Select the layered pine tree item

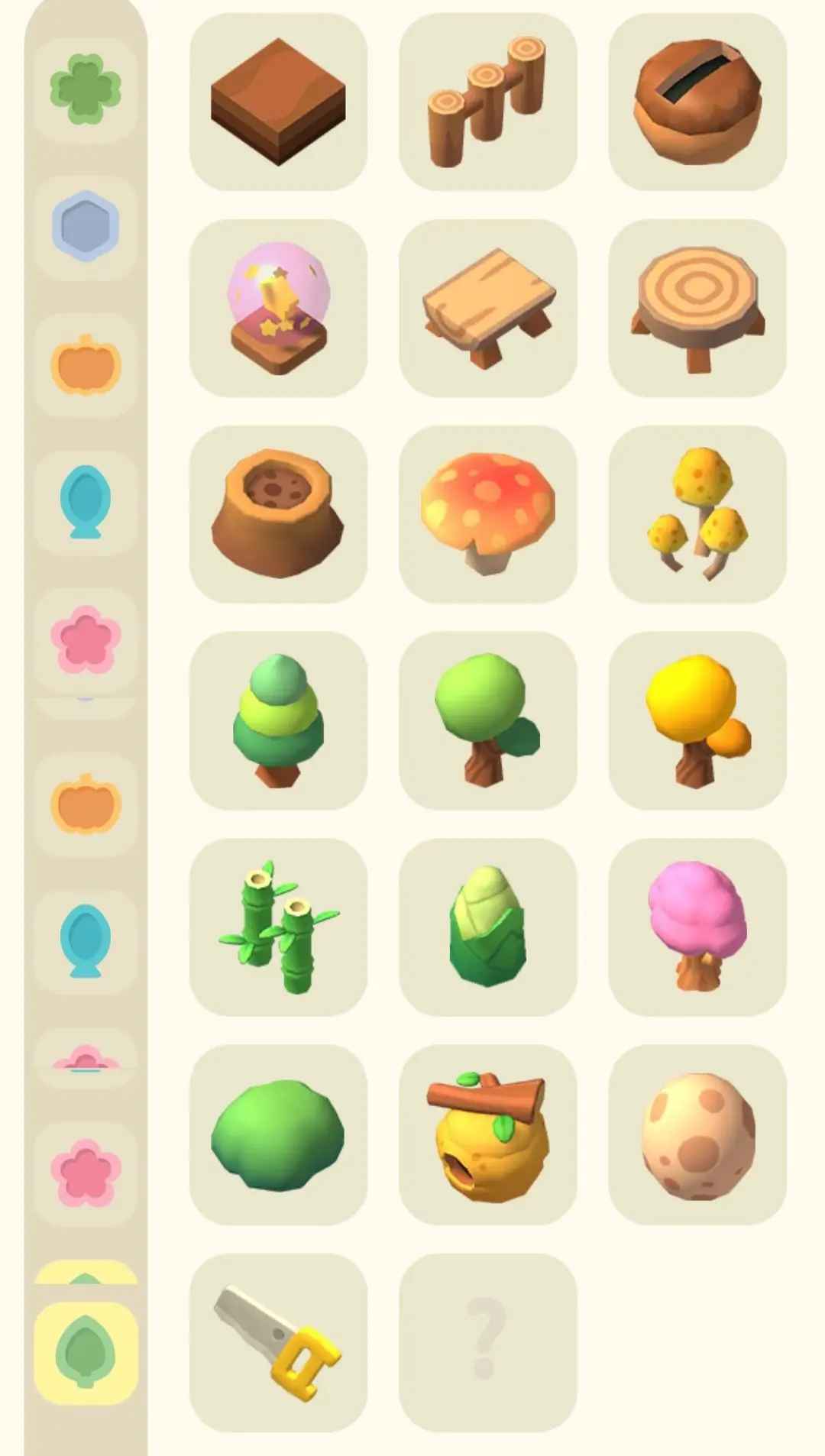[278, 720]
